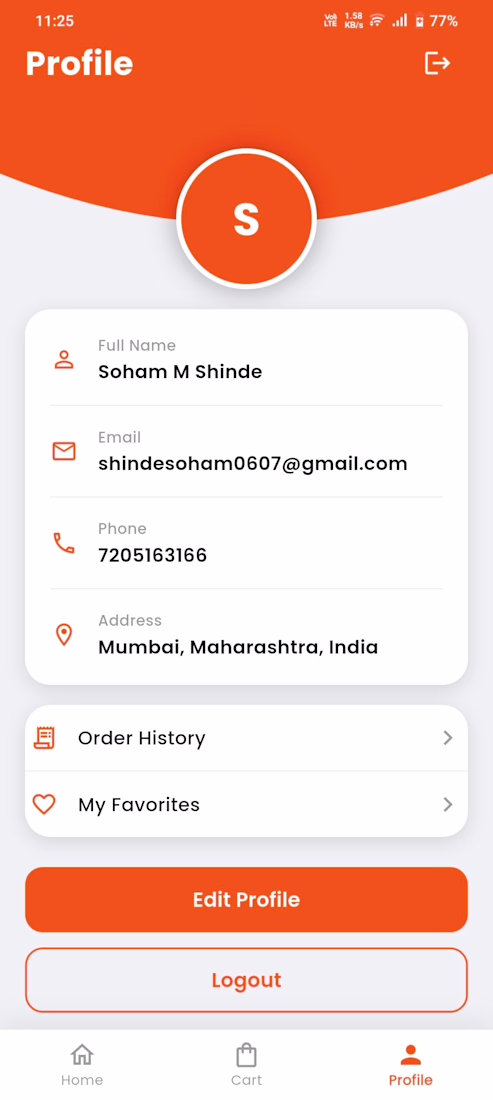Tap the outlined Logout button

tap(246, 980)
